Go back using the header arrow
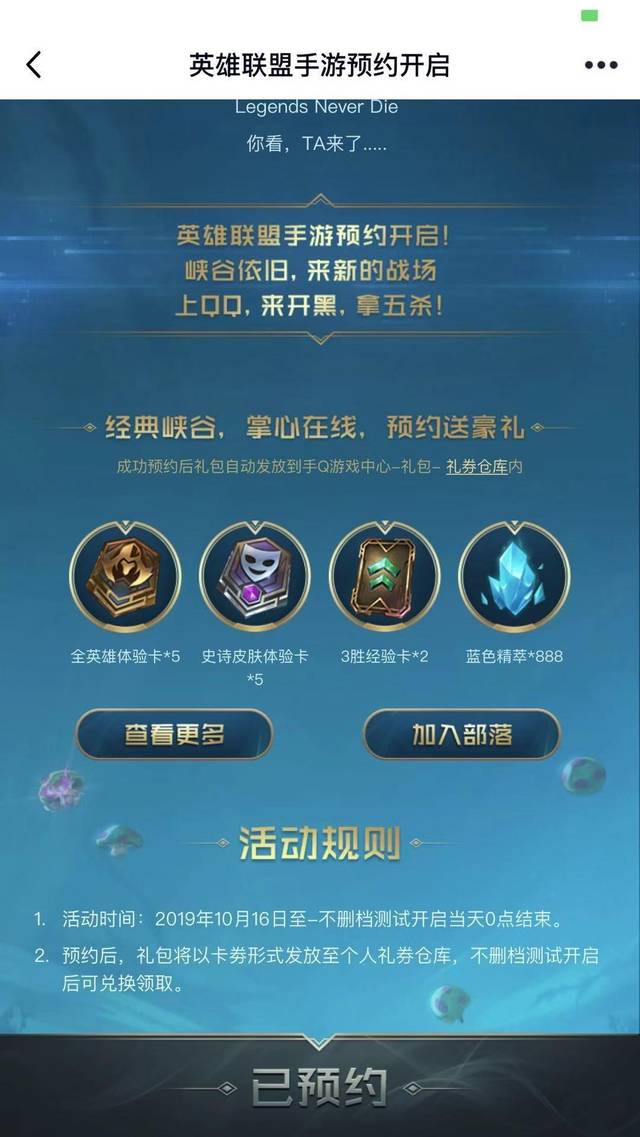640x1137 pixels. coord(34,66)
